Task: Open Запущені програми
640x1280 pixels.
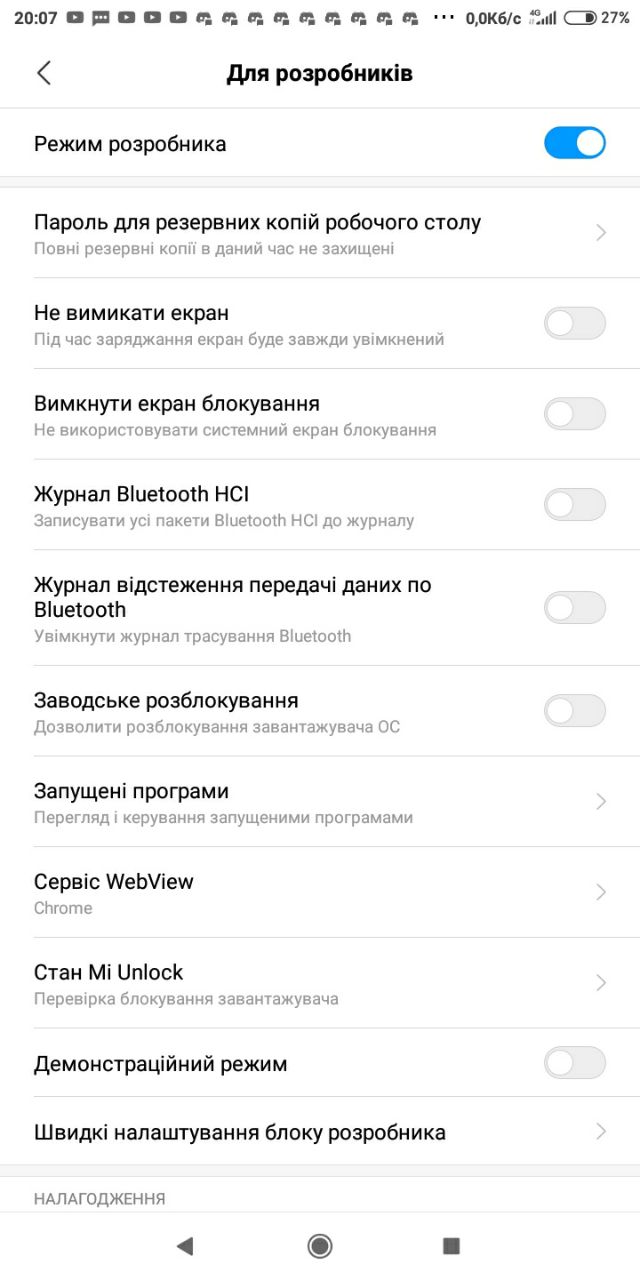Action: tap(320, 802)
